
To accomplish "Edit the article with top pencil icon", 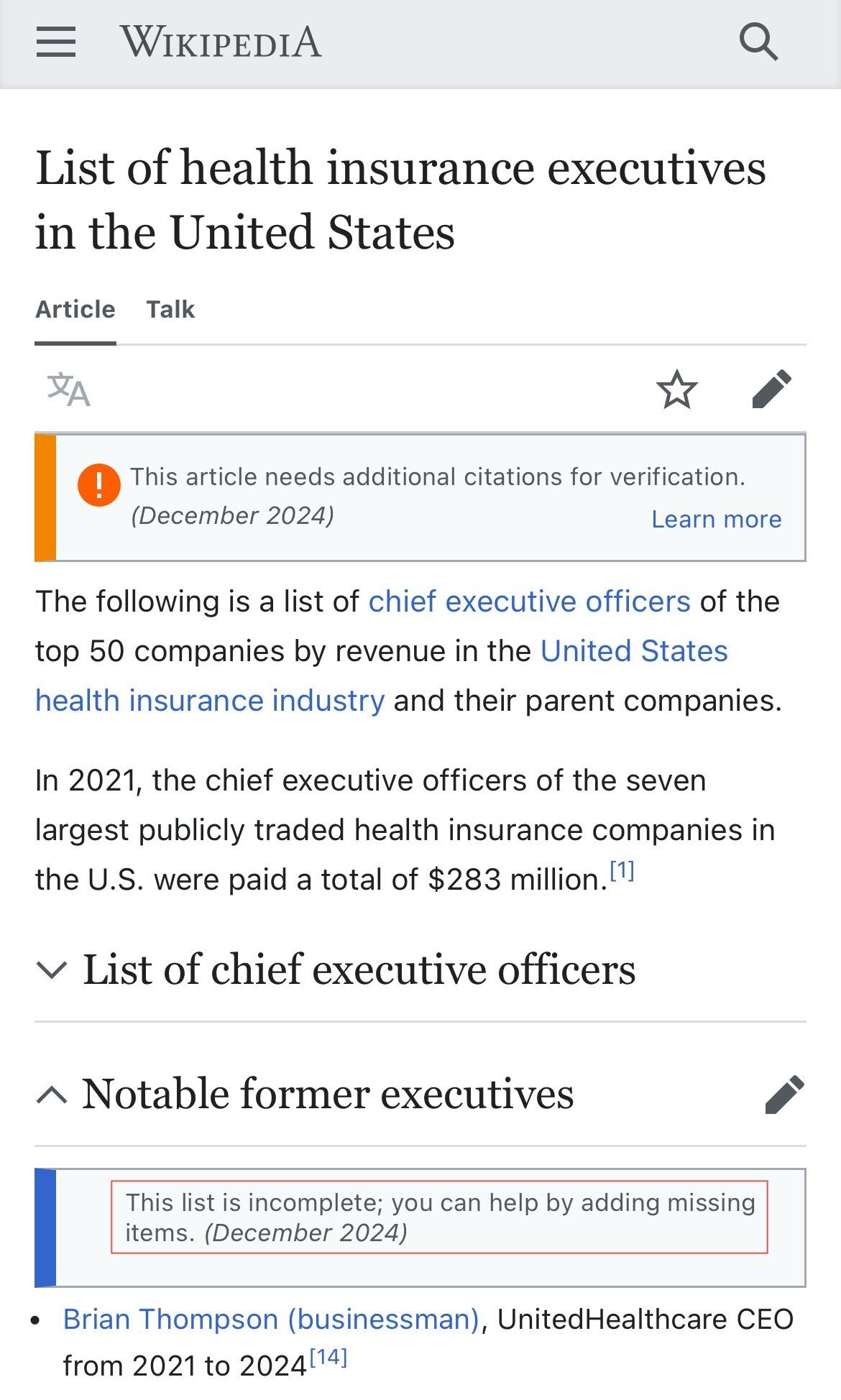I will (x=772, y=390).
